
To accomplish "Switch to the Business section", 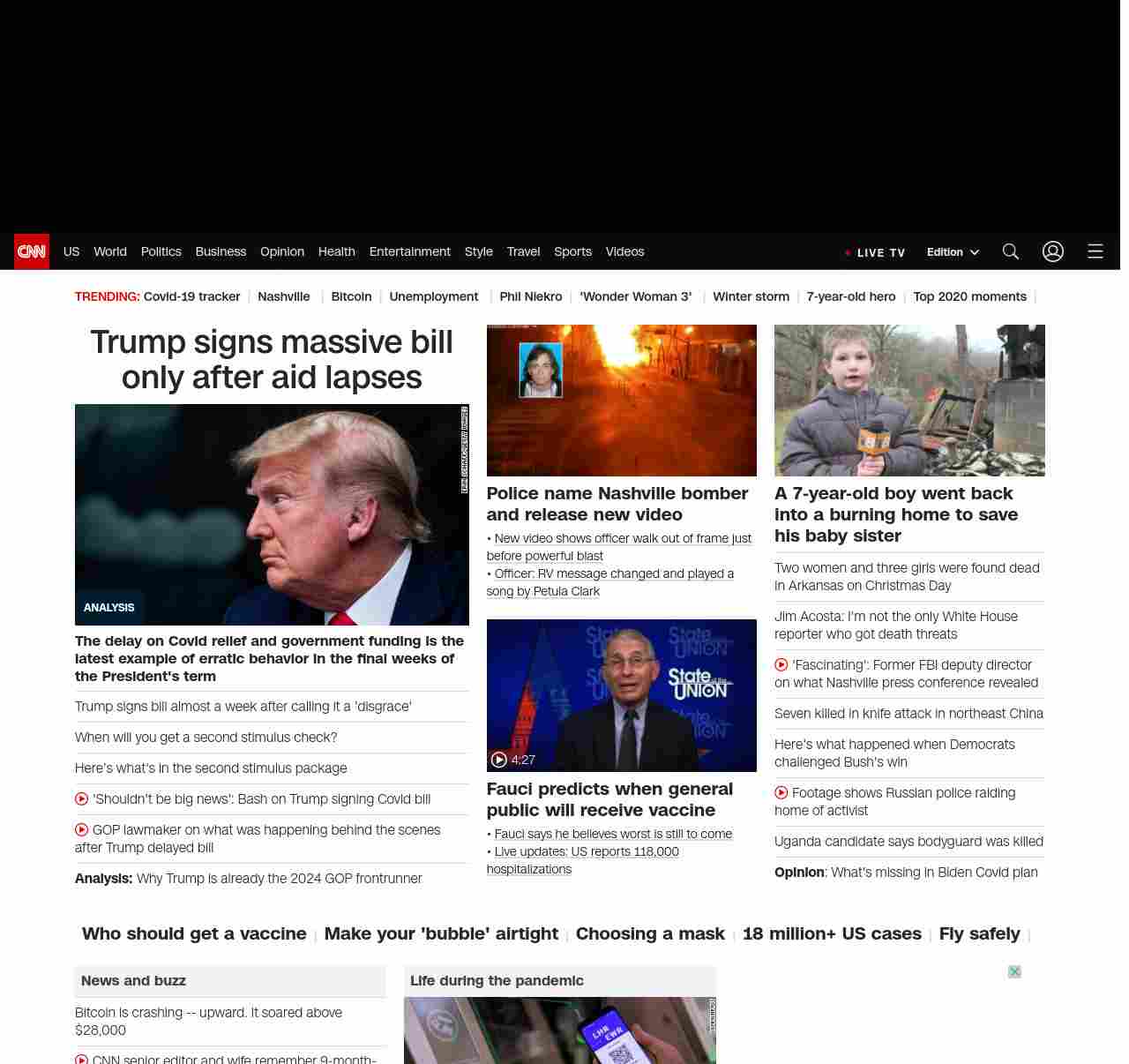I will pos(221,251).
